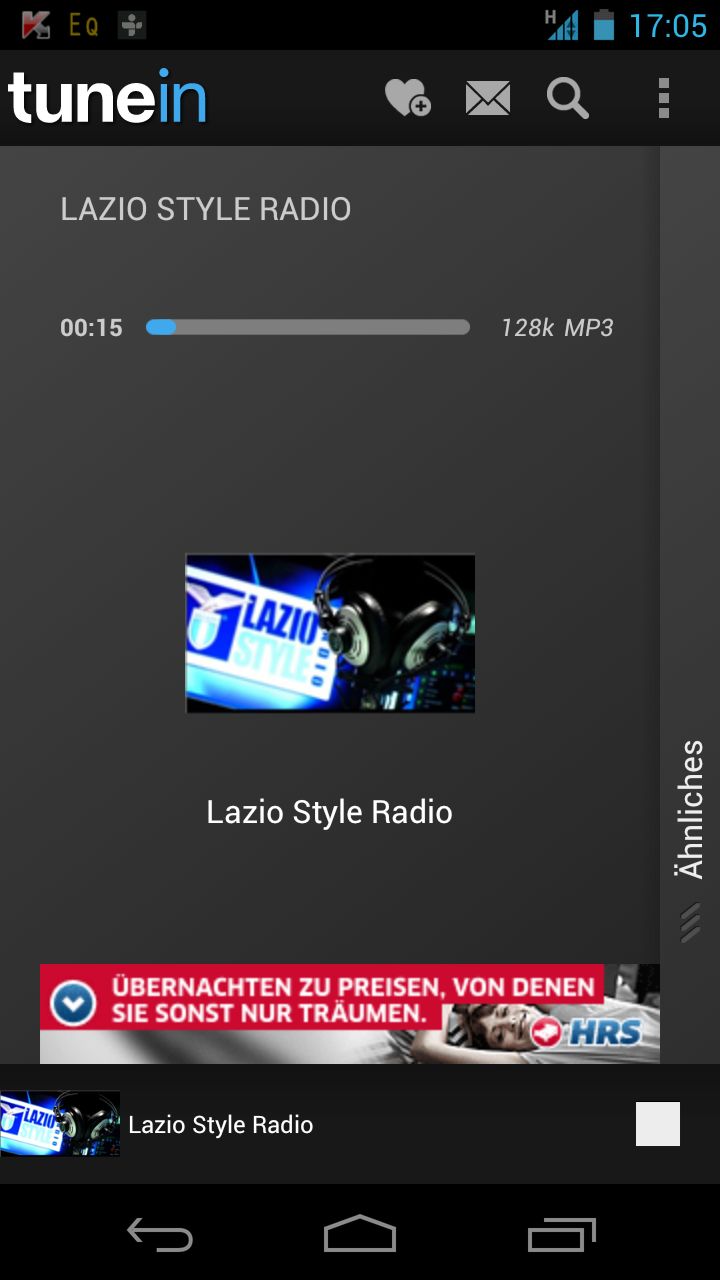The width and height of the screenshot is (720, 1280).
Task: Open the search magnifier
Action: [567, 98]
